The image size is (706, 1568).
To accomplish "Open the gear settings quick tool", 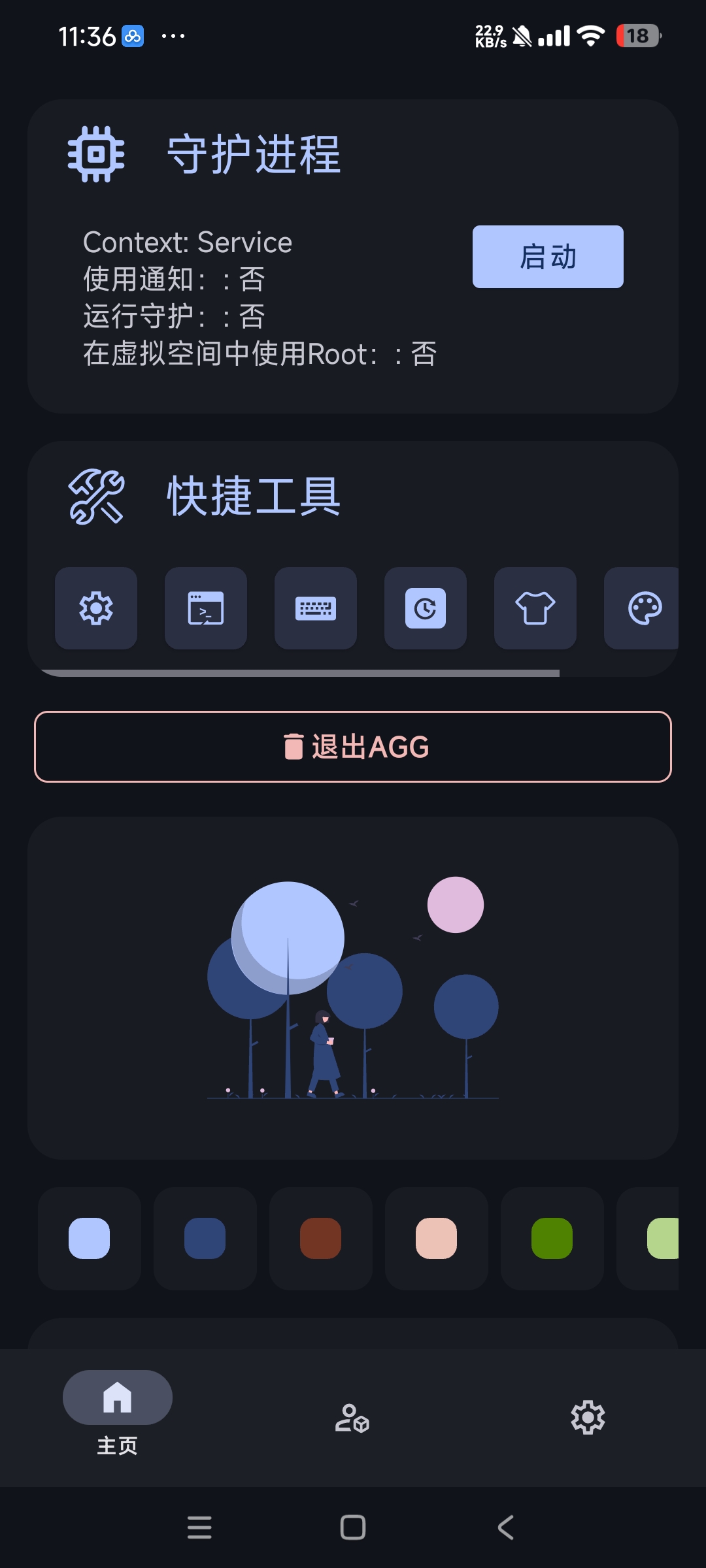I will [96, 608].
